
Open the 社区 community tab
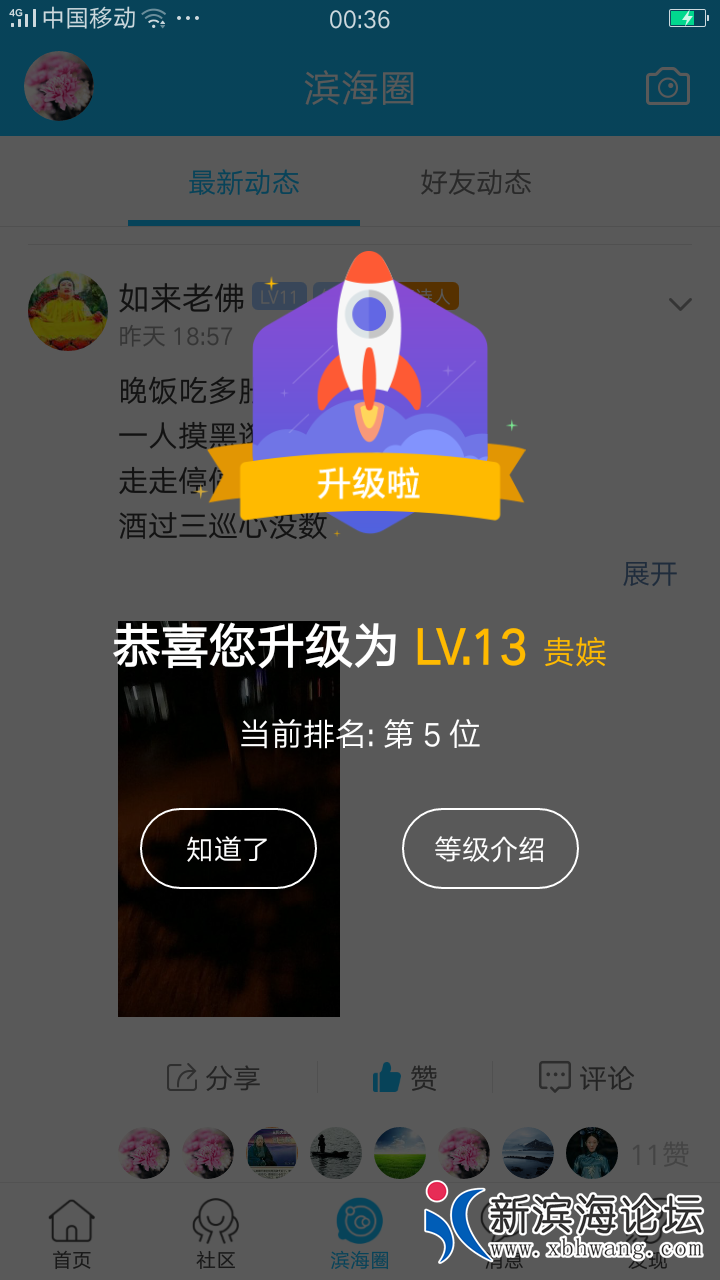click(215, 1234)
